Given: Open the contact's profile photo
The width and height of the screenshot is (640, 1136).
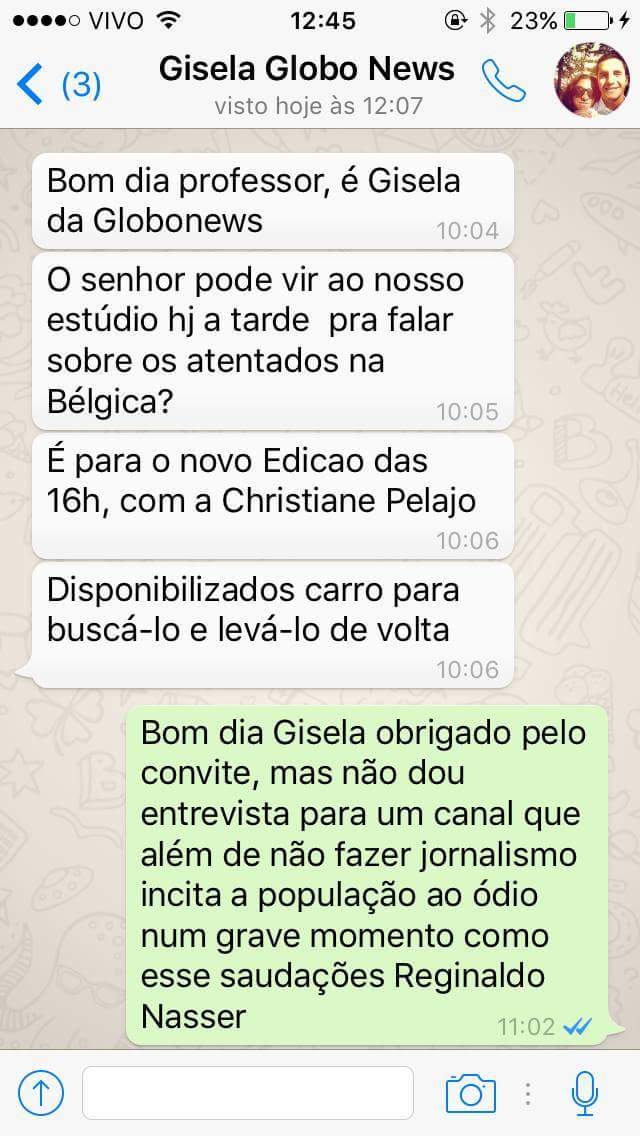Looking at the screenshot, I should (x=592, y=82).
